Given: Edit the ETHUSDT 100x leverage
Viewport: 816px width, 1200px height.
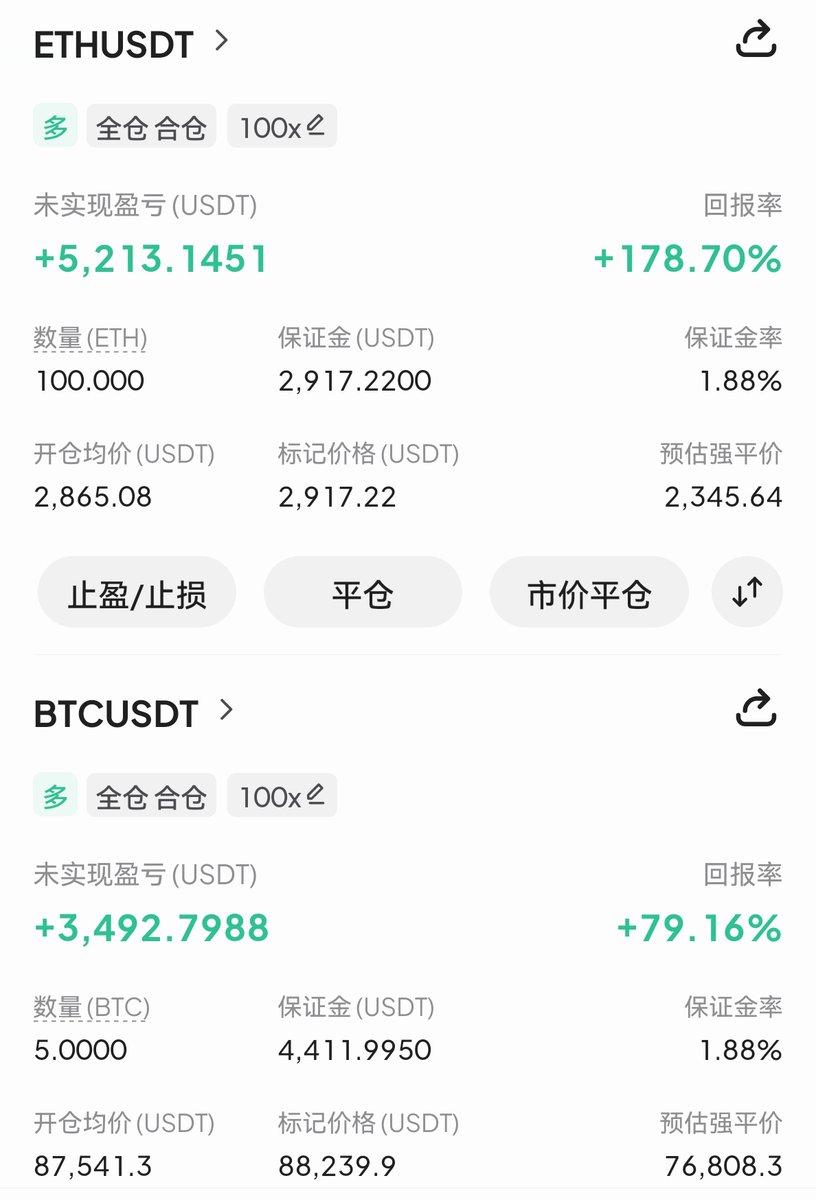Looking at the screenshot, I should 282,127.
